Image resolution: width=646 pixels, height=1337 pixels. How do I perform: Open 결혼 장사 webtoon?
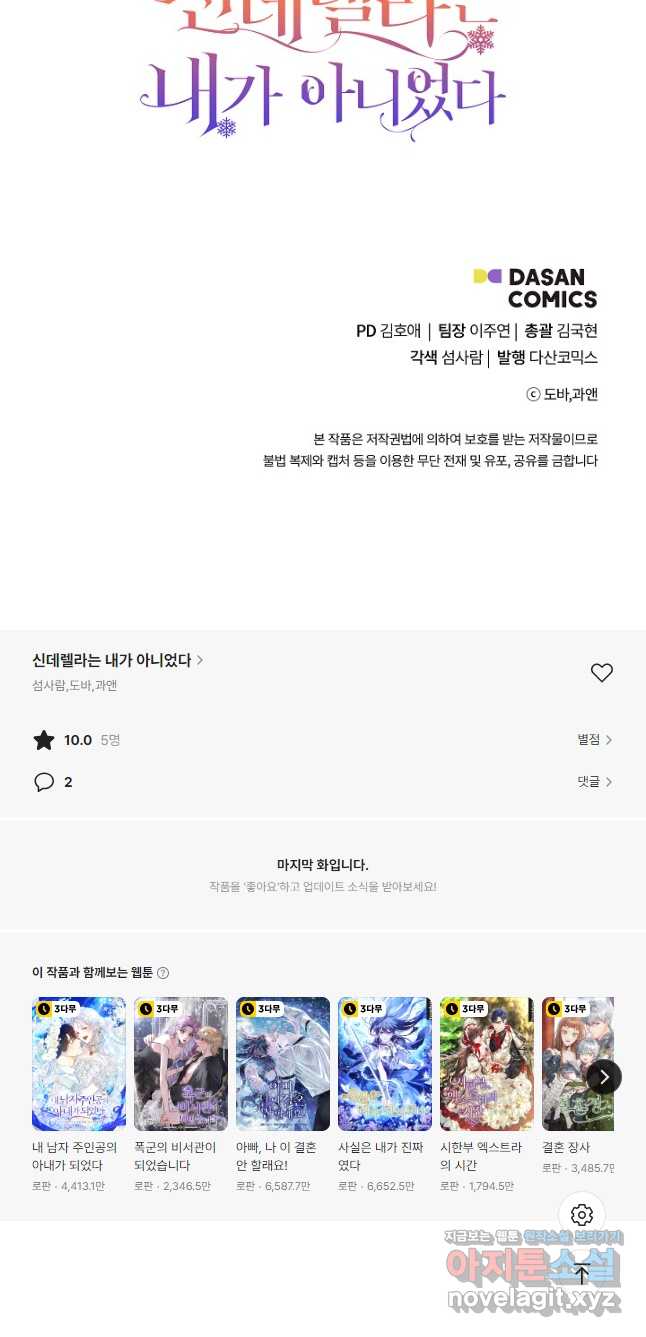[x=578, y=1064]
